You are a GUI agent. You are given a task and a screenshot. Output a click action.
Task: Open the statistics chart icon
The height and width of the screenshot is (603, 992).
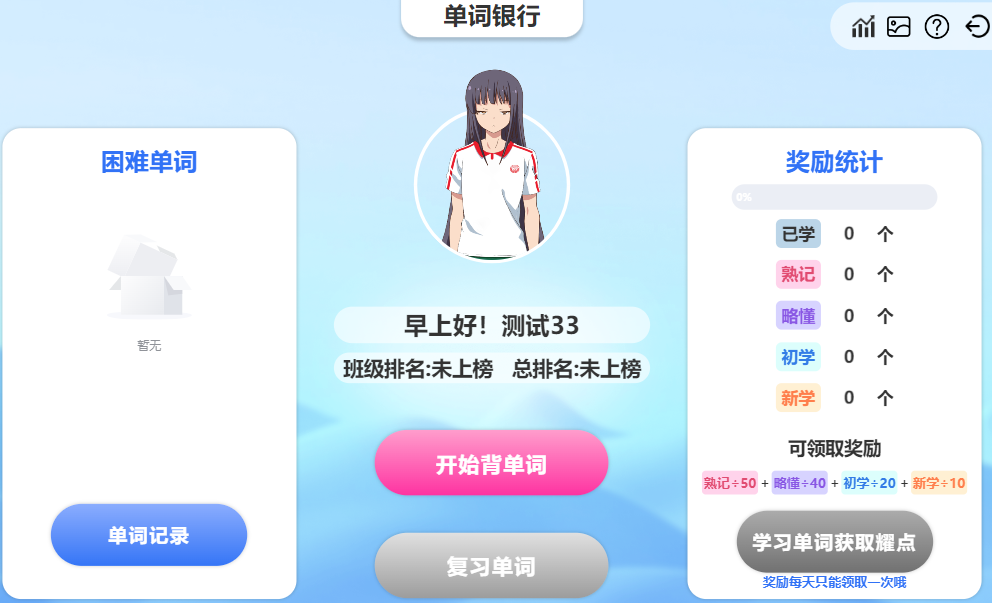point(863,27)
